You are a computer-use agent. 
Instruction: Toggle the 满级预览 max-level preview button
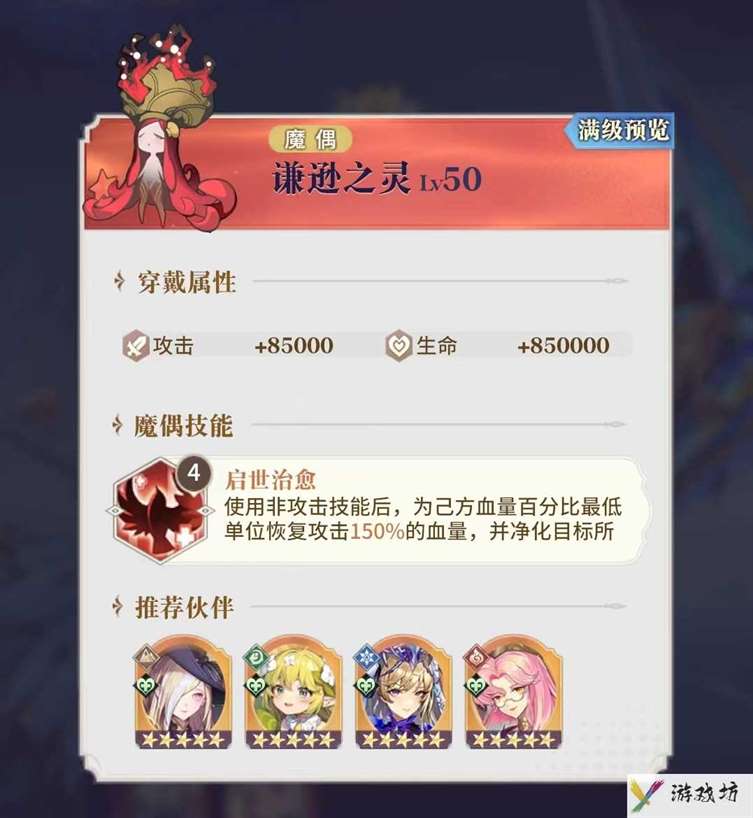tap(624, 130)
